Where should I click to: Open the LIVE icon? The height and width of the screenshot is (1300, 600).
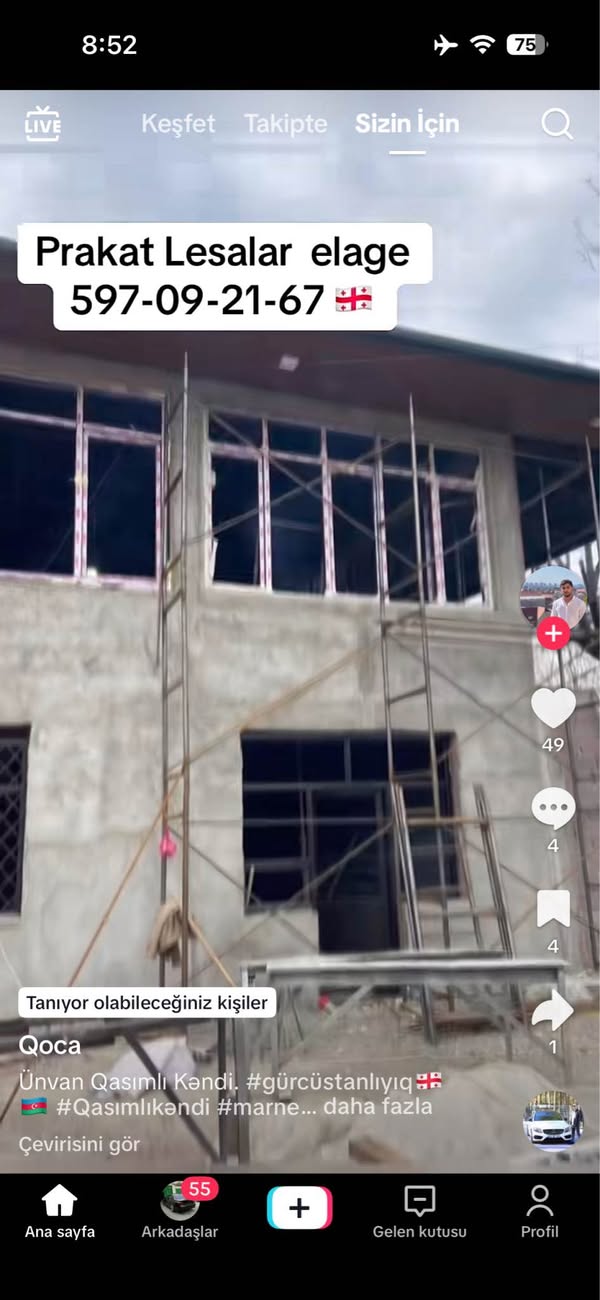(43, 124)
